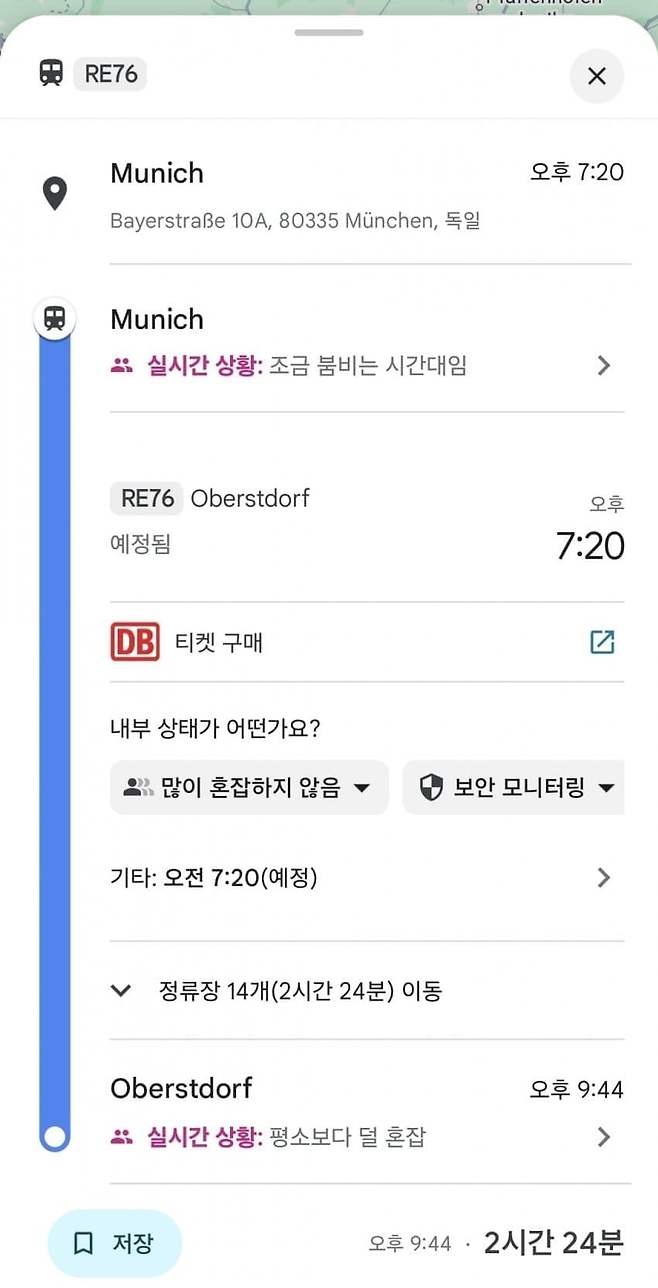View other departure times (기타: 오전 7:20)
Image resolution: width=658 pixels, height=1288 pixels.
[x=366, y=878]
